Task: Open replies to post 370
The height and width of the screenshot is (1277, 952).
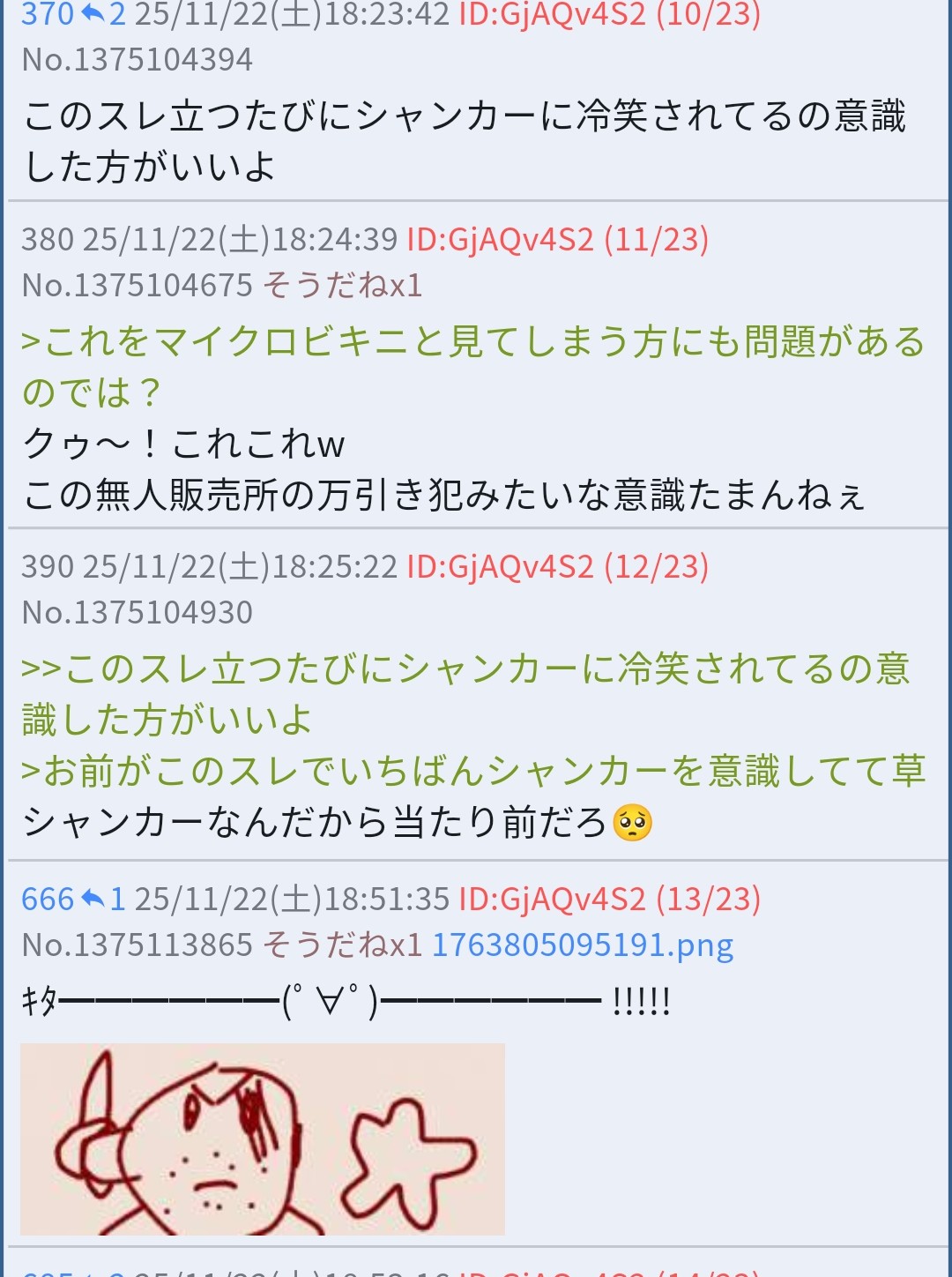Action: [104, 14]
